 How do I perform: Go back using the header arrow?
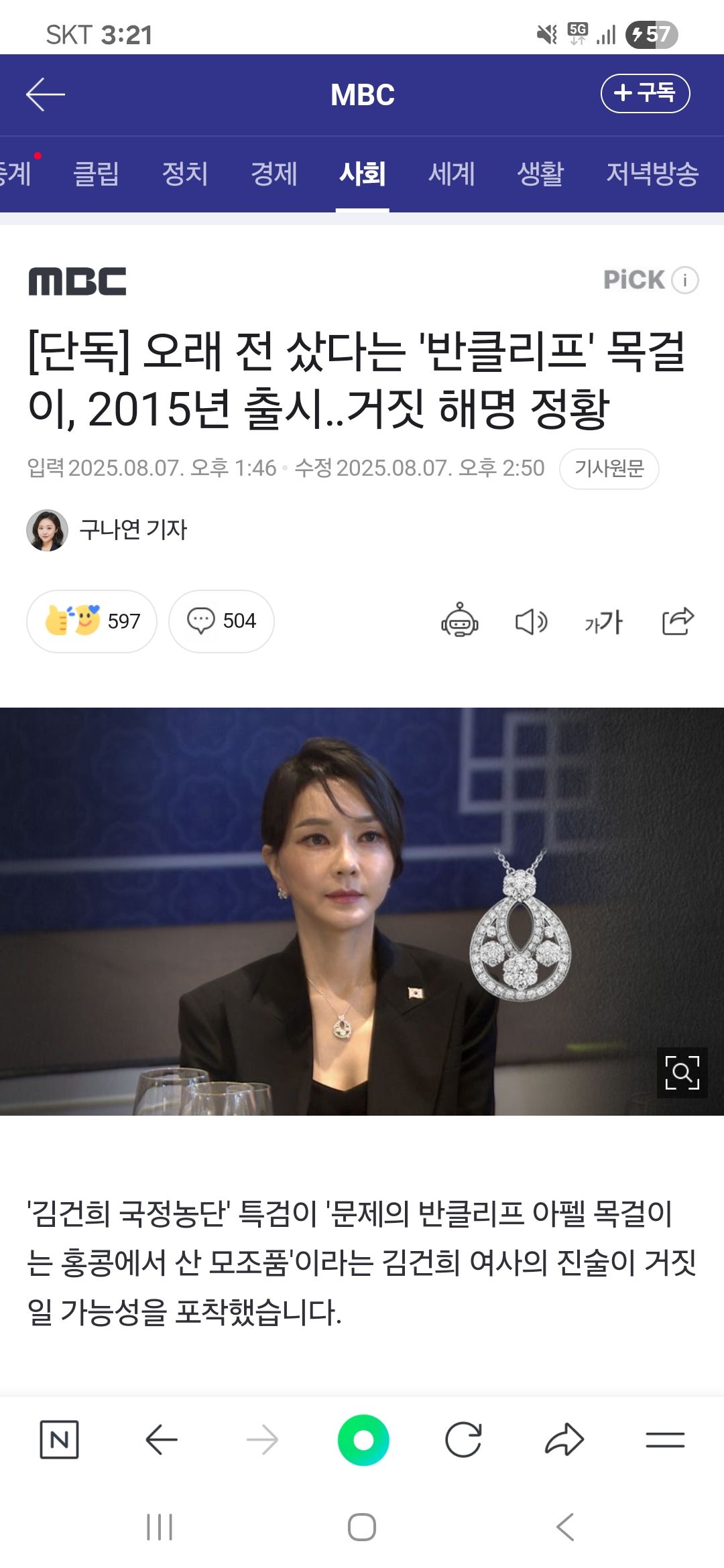click(45, 94)
